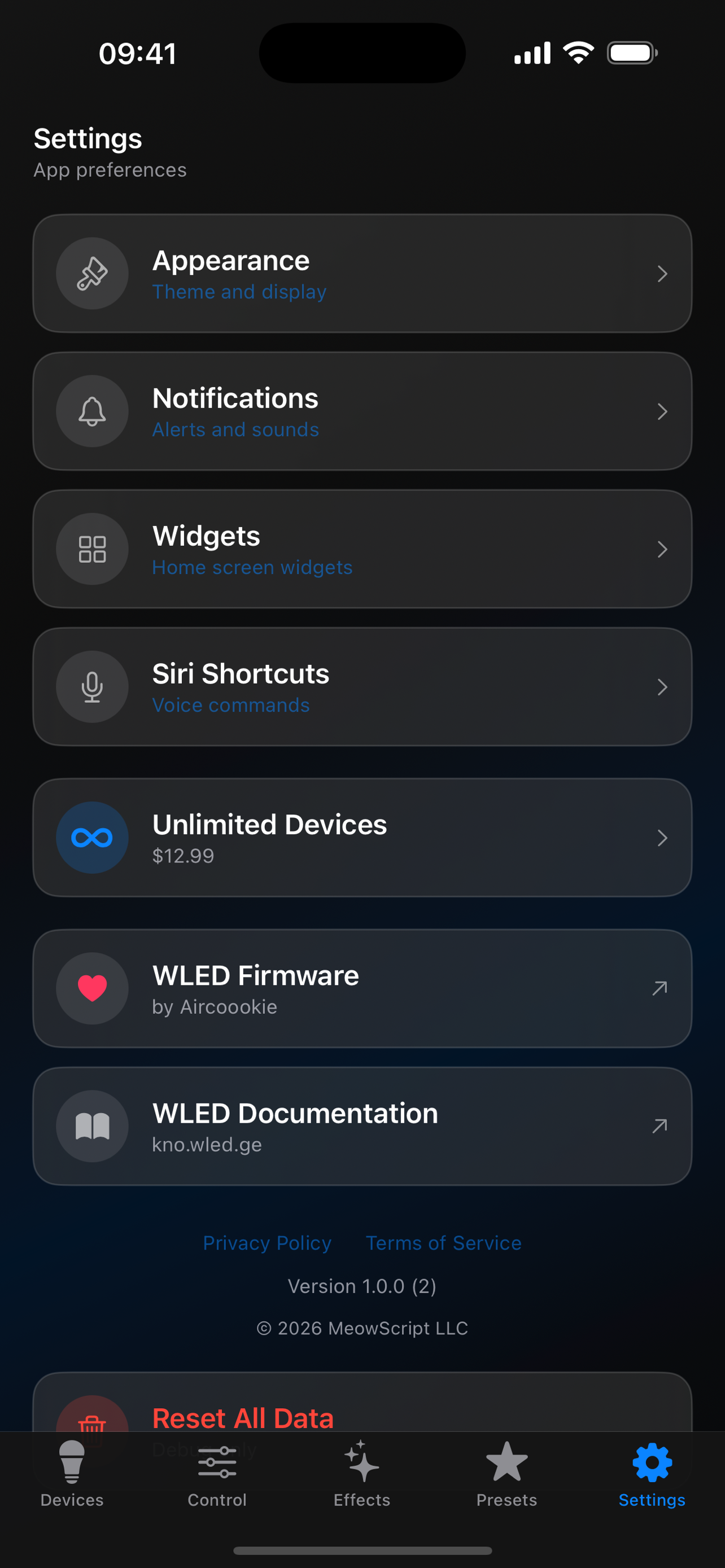Click the trash icon near Reset All Data

(x=92, y=1423)
